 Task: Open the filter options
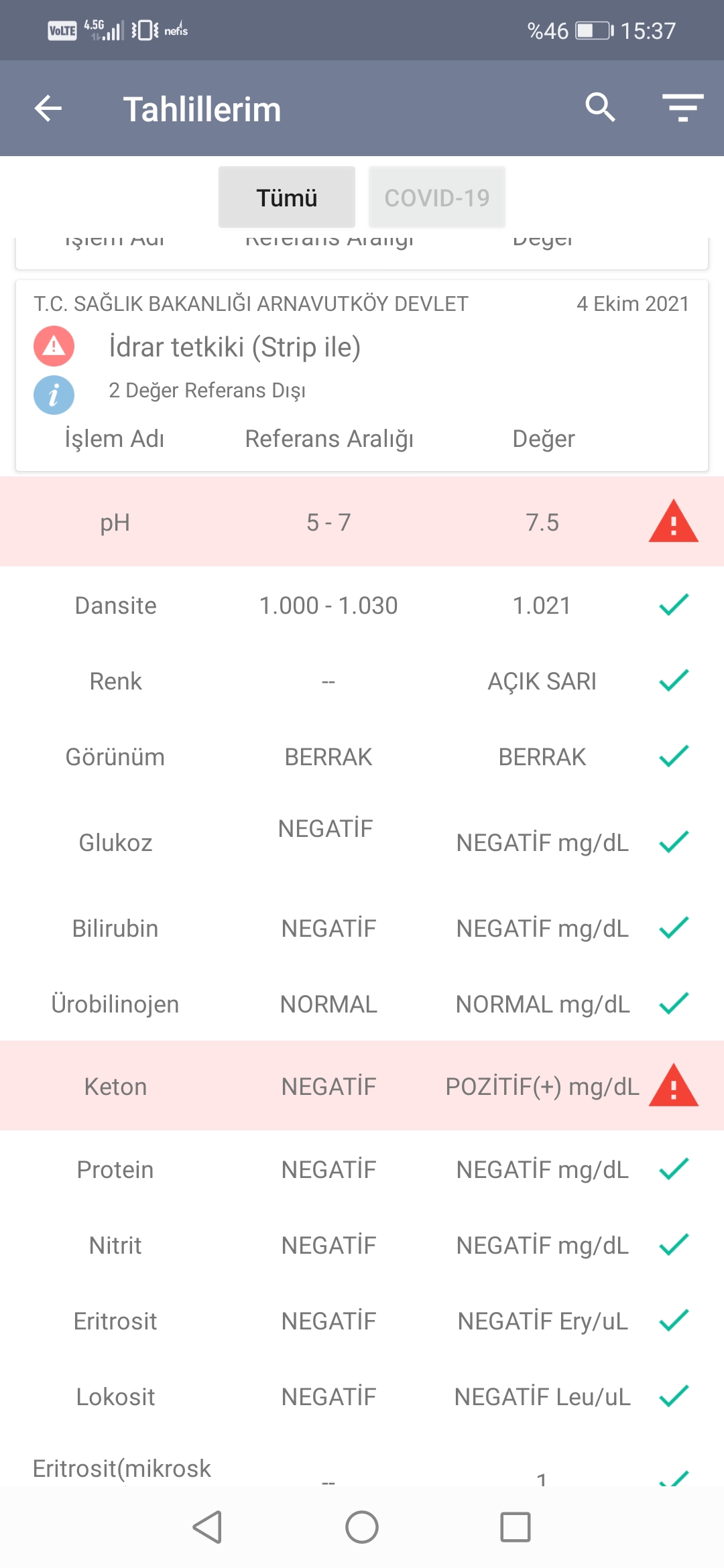(x=682, y=108)
